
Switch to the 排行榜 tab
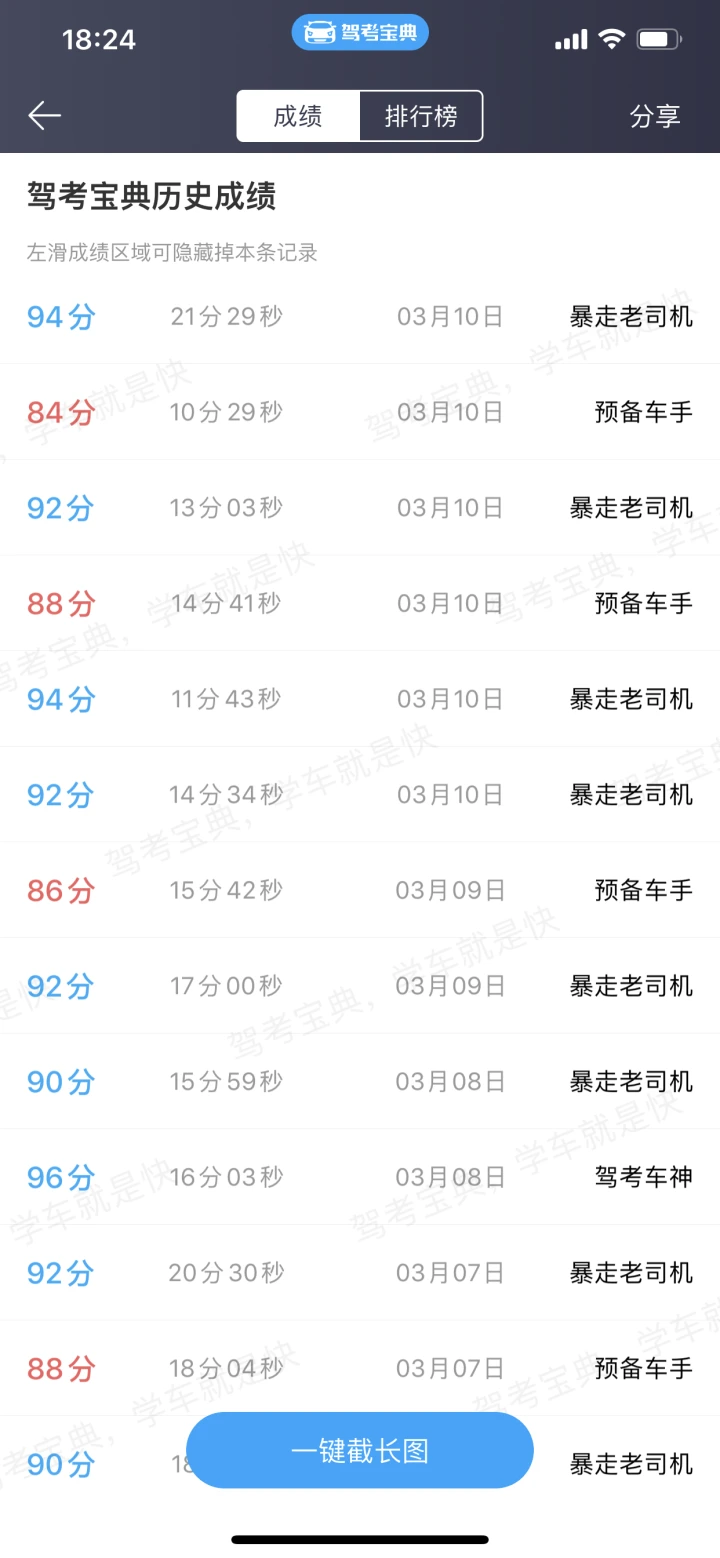[x=421, y=116]
